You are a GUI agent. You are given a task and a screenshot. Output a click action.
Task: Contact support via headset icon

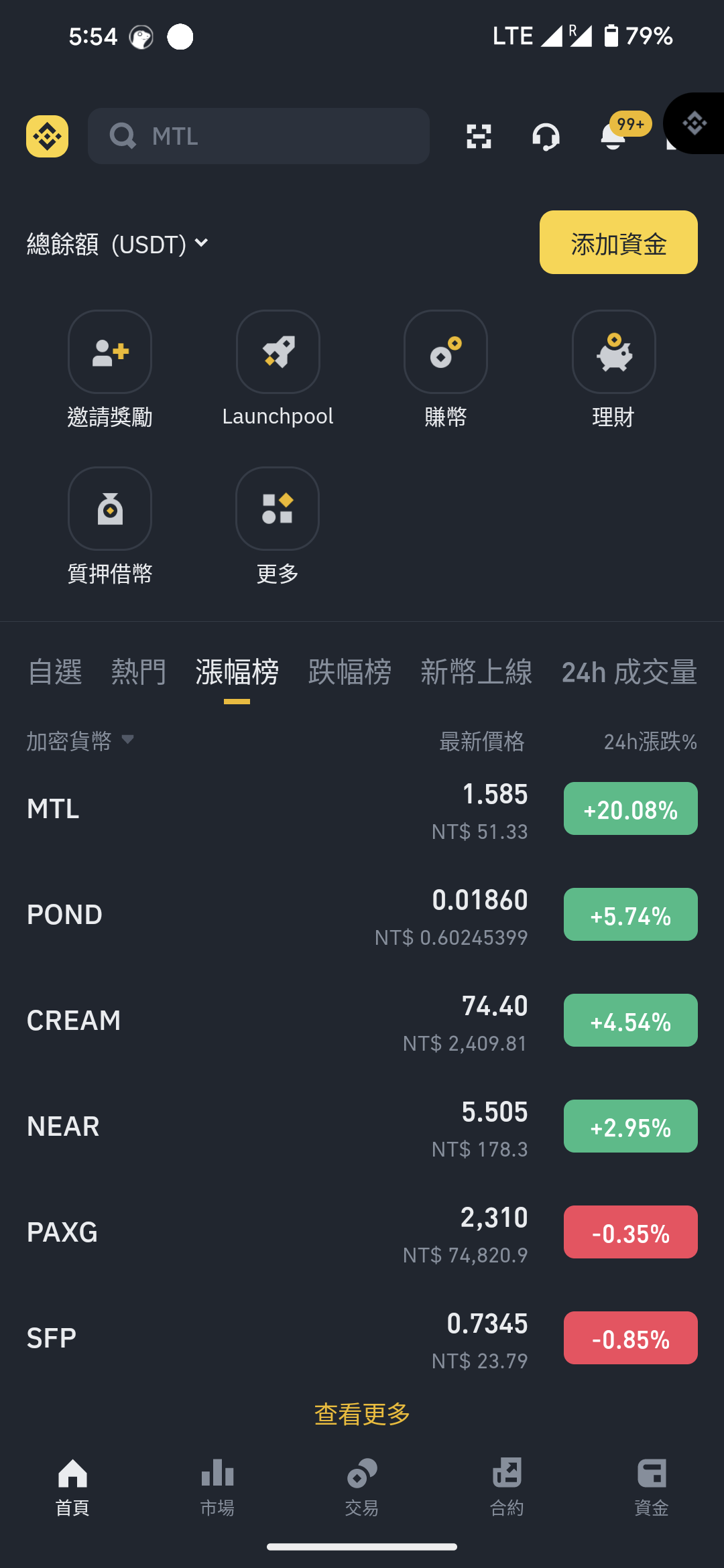[546, 137]
